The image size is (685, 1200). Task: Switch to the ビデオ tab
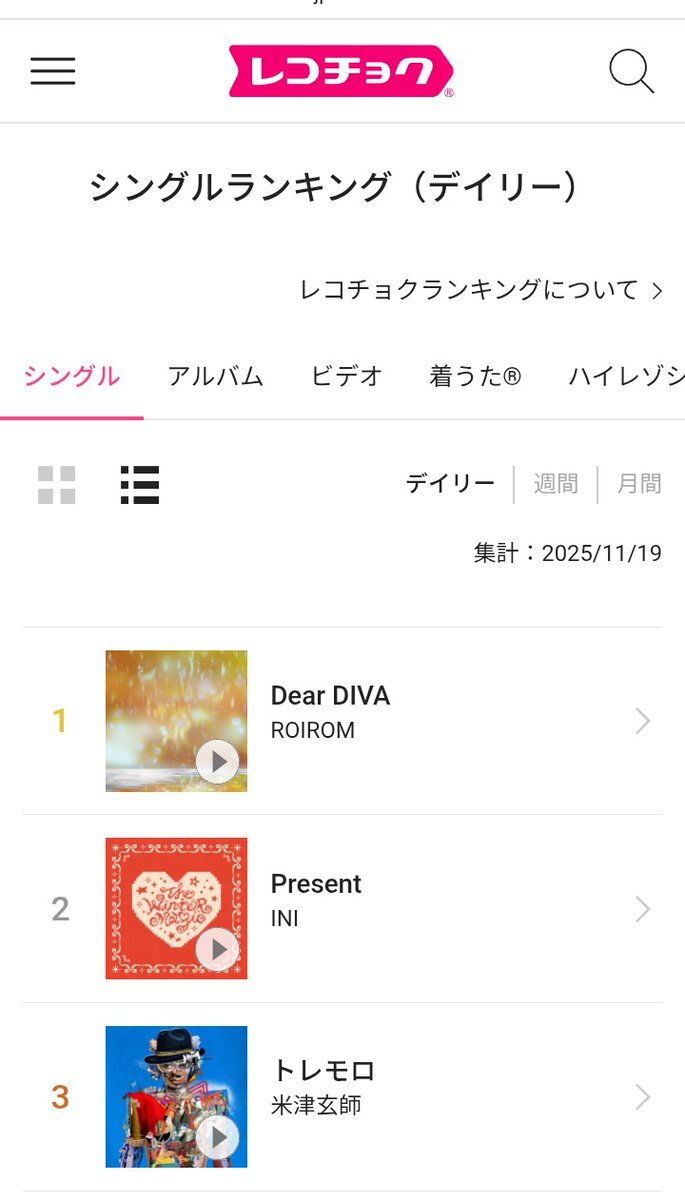pos(346,376)
